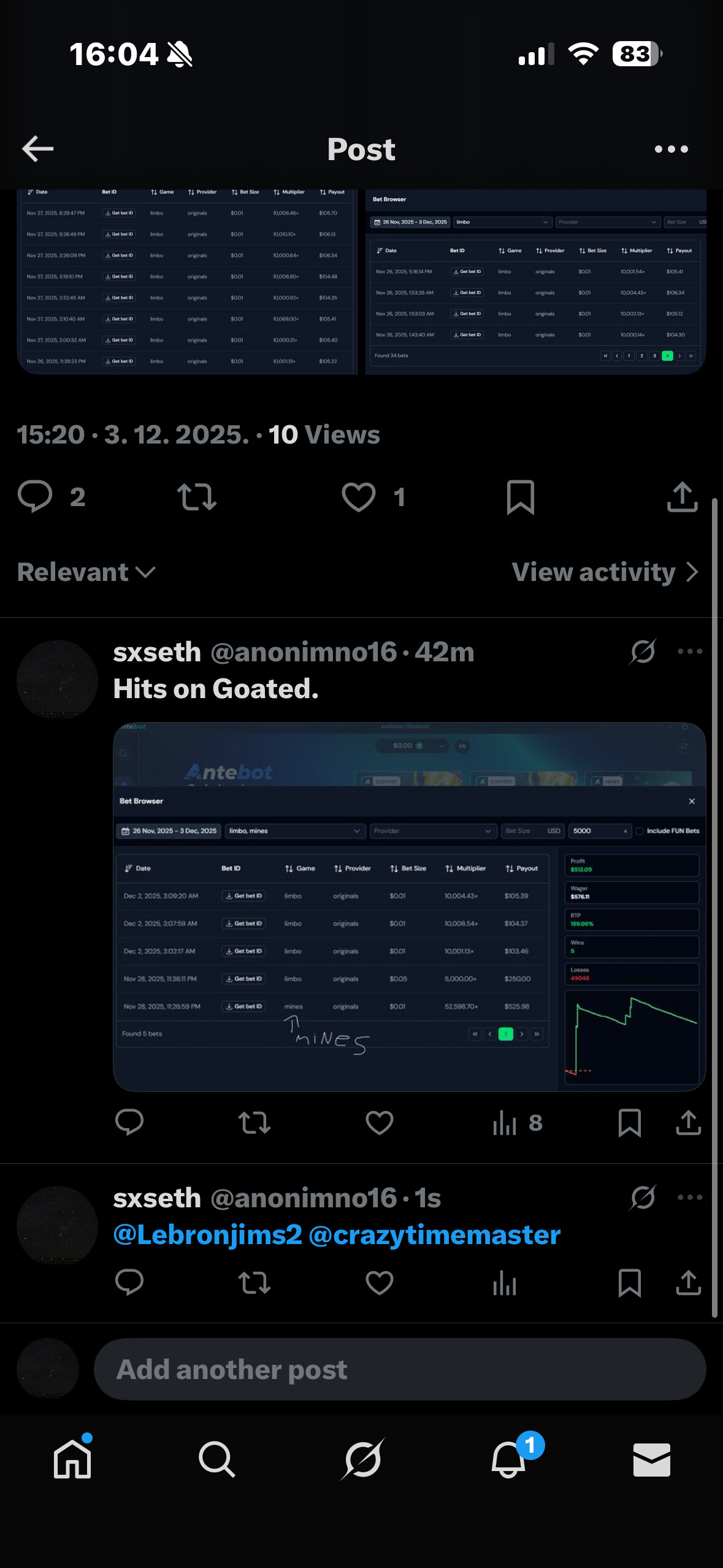723x1568 pixels.
Task: Open the Notifications bell tab
Action: click(x=508, y=1459)
